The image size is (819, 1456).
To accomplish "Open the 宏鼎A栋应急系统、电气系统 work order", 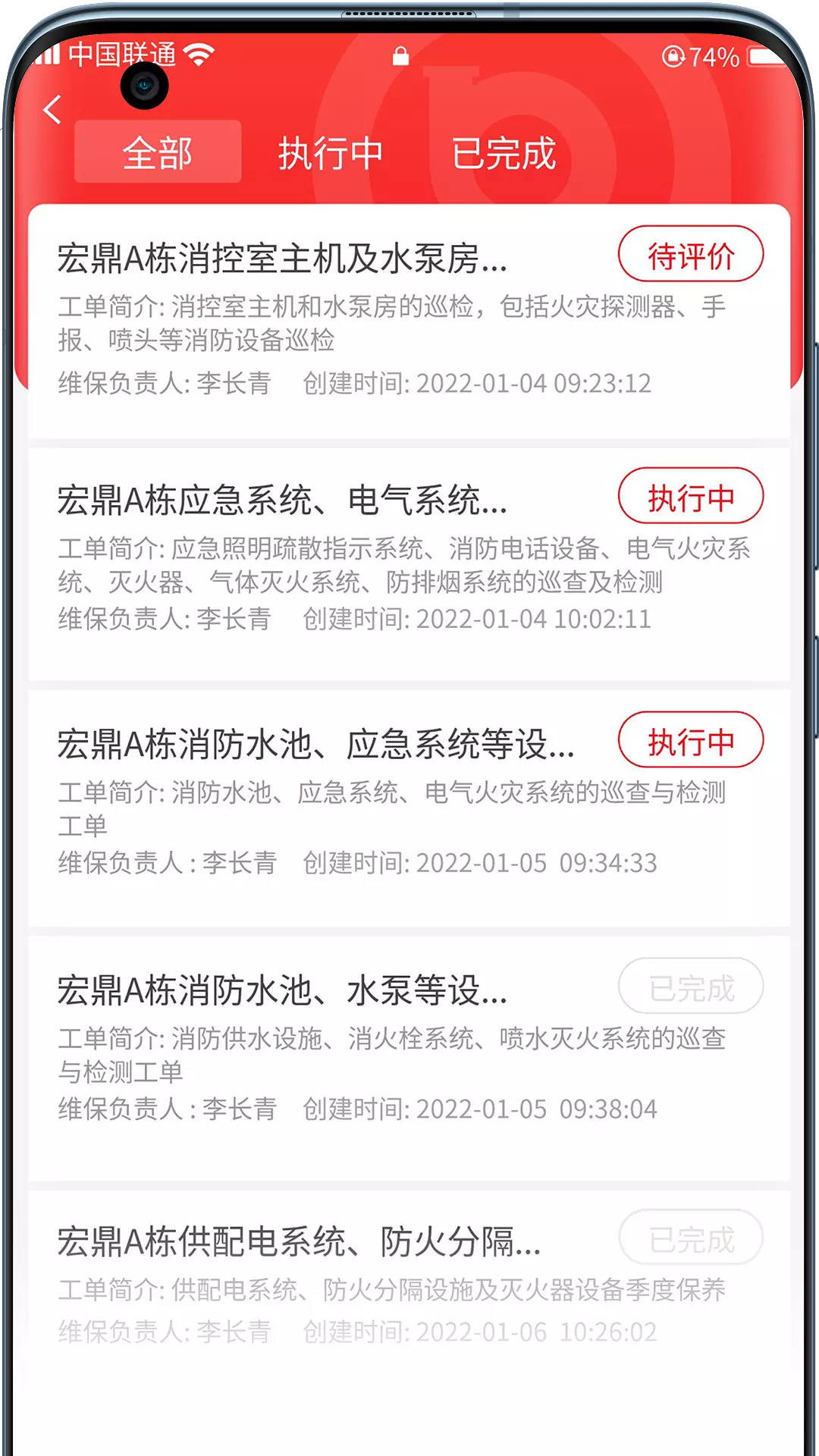I will point(409,564).
